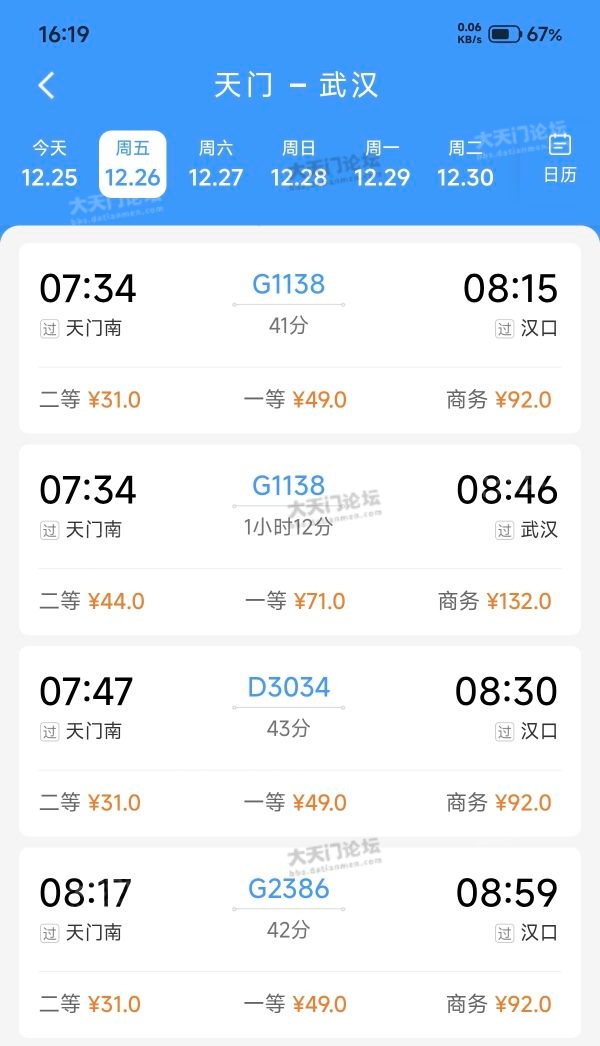Image resolution: width=600 pixels, height=1046 pixels.
Task: Open G1138 train arriving 汉口 at 08:15
Action: tap(300, 338)
